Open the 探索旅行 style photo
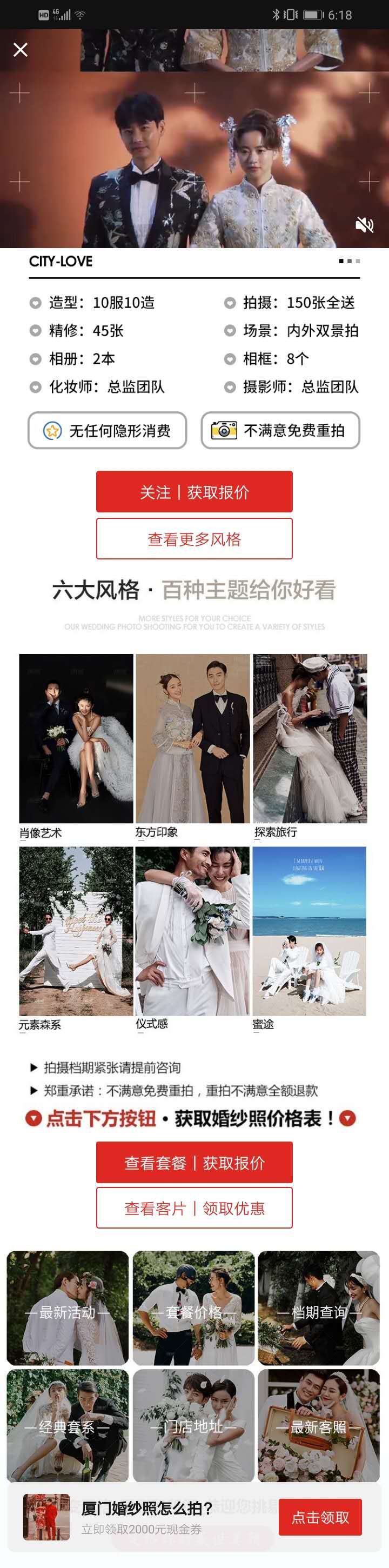 pos(310,738)
